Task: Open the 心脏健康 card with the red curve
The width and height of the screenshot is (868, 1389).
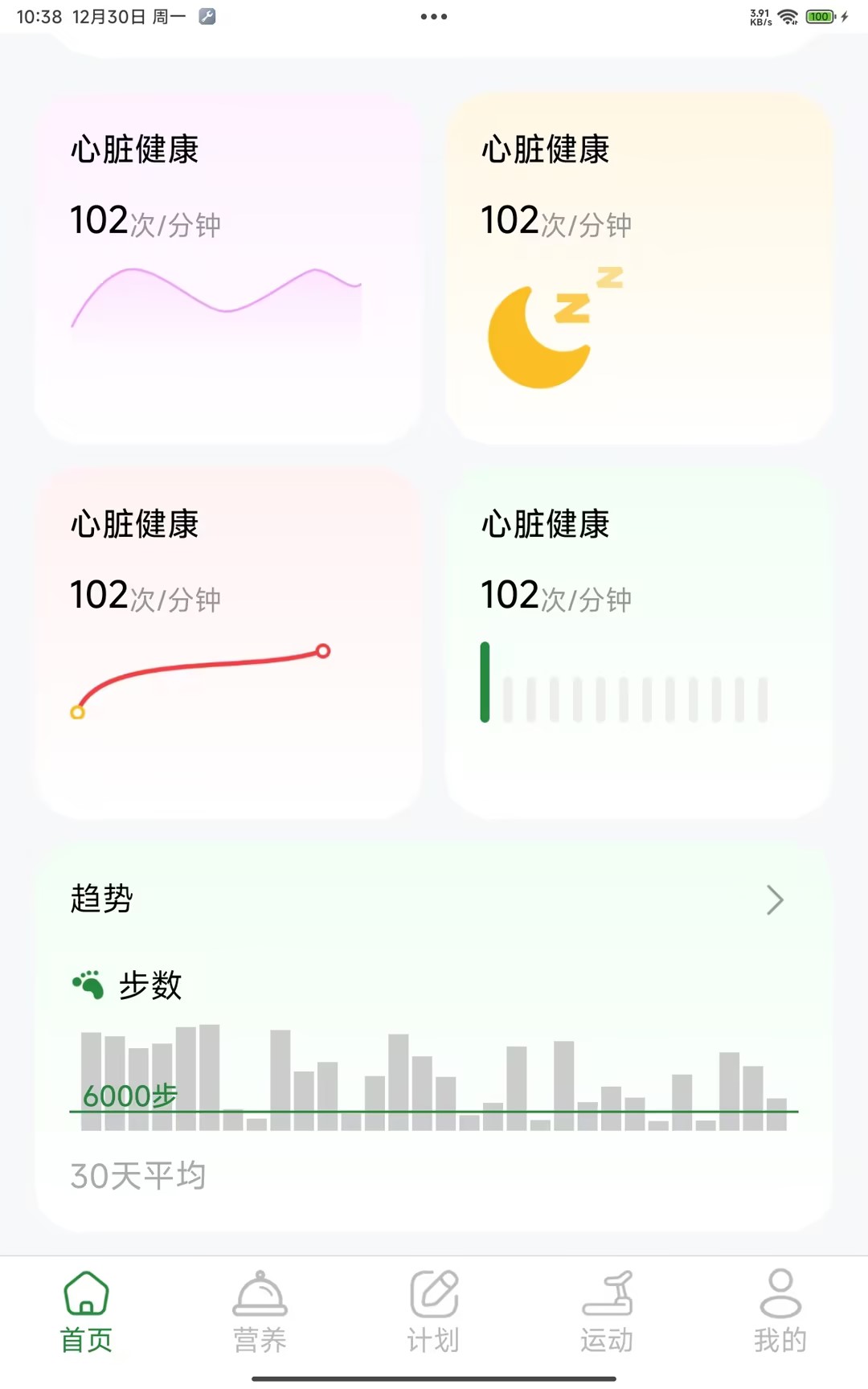Action: point(228,643)
